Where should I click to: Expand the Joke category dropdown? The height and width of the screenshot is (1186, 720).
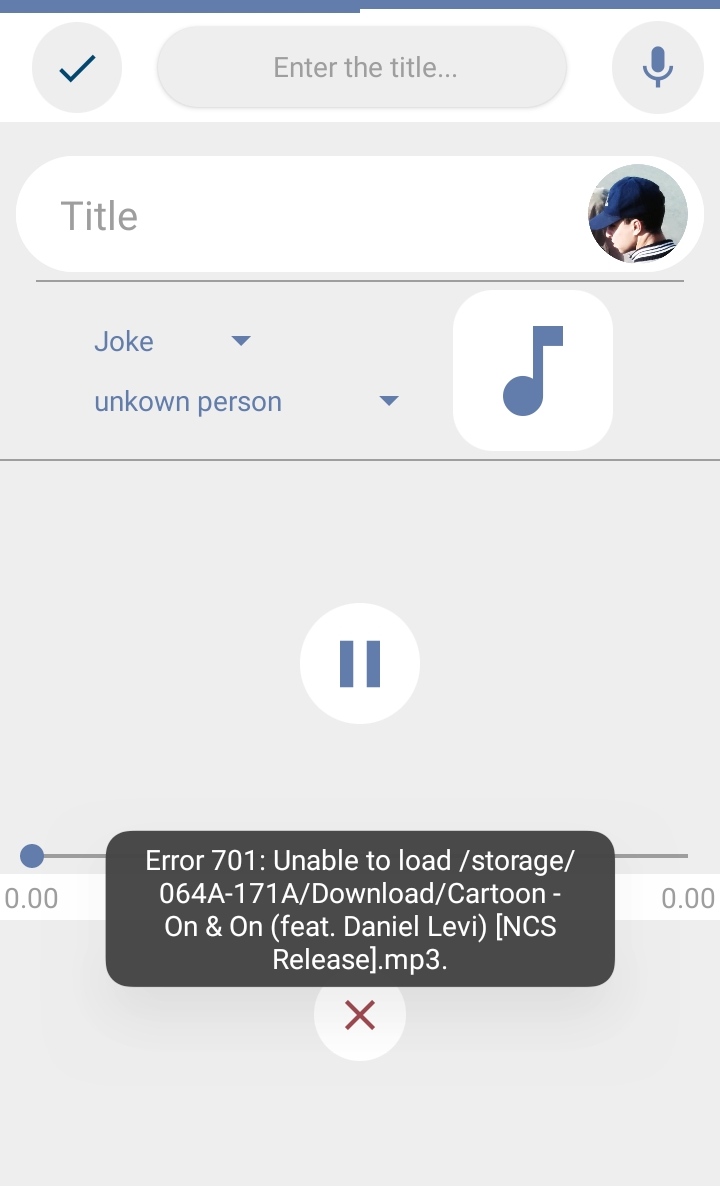(x=172, y=342)
